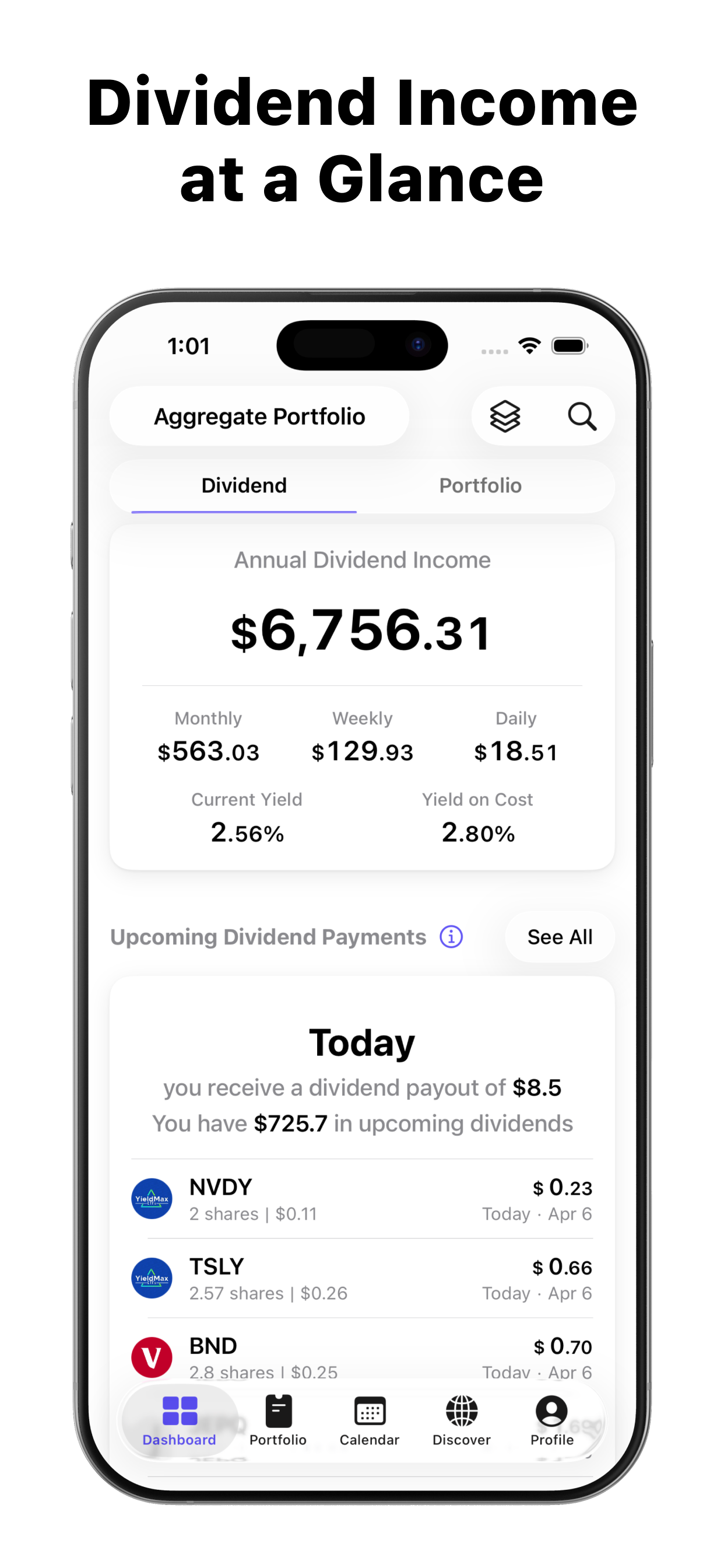This screenshot has height=1568, width=724.
Task: Click the BND dividend amount of $0.70
Action: 563,1346
